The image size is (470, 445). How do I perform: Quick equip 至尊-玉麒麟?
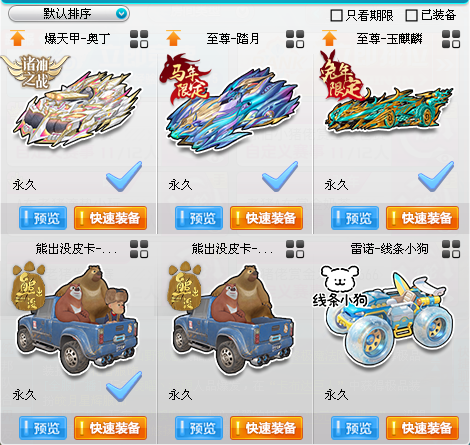pos(422,218)
